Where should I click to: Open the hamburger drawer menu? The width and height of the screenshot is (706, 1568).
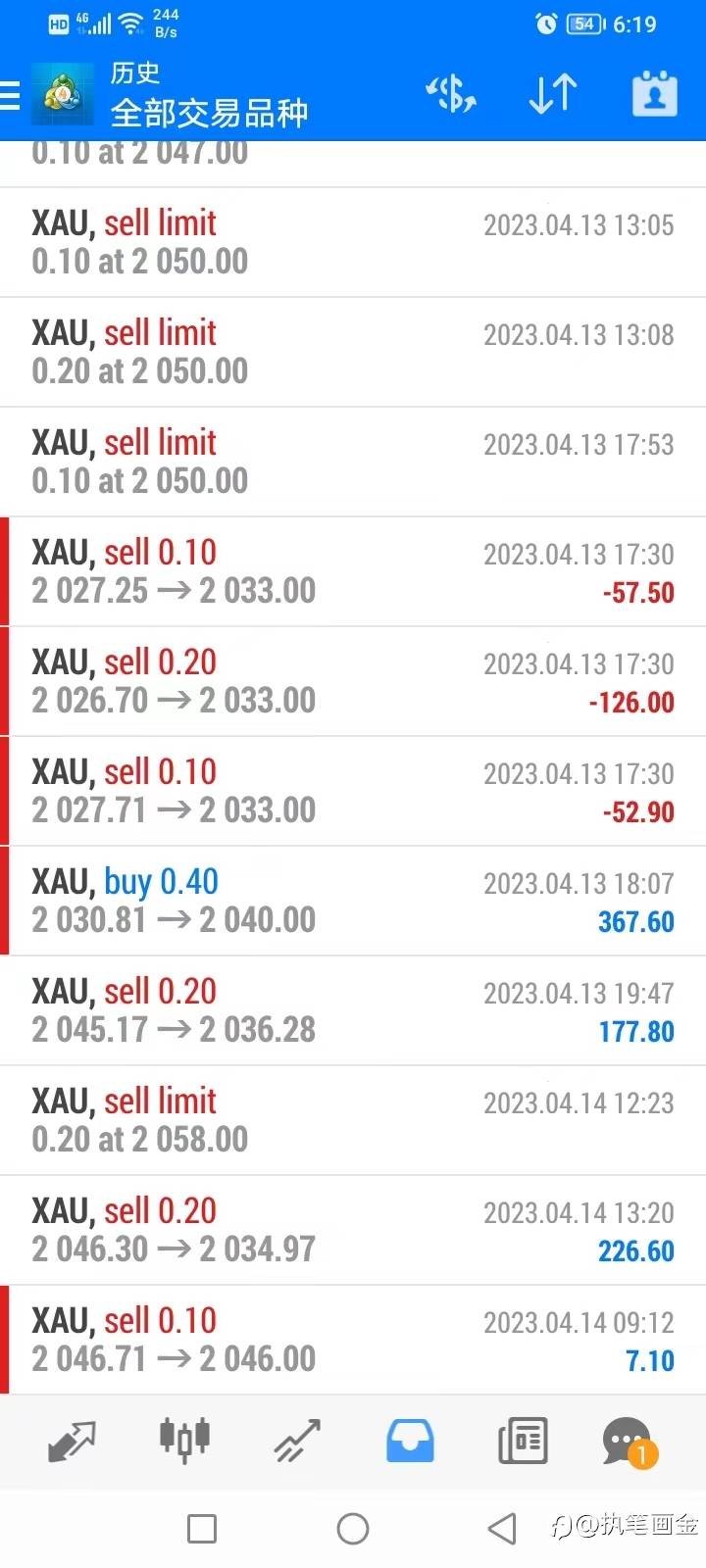point(10,95)
